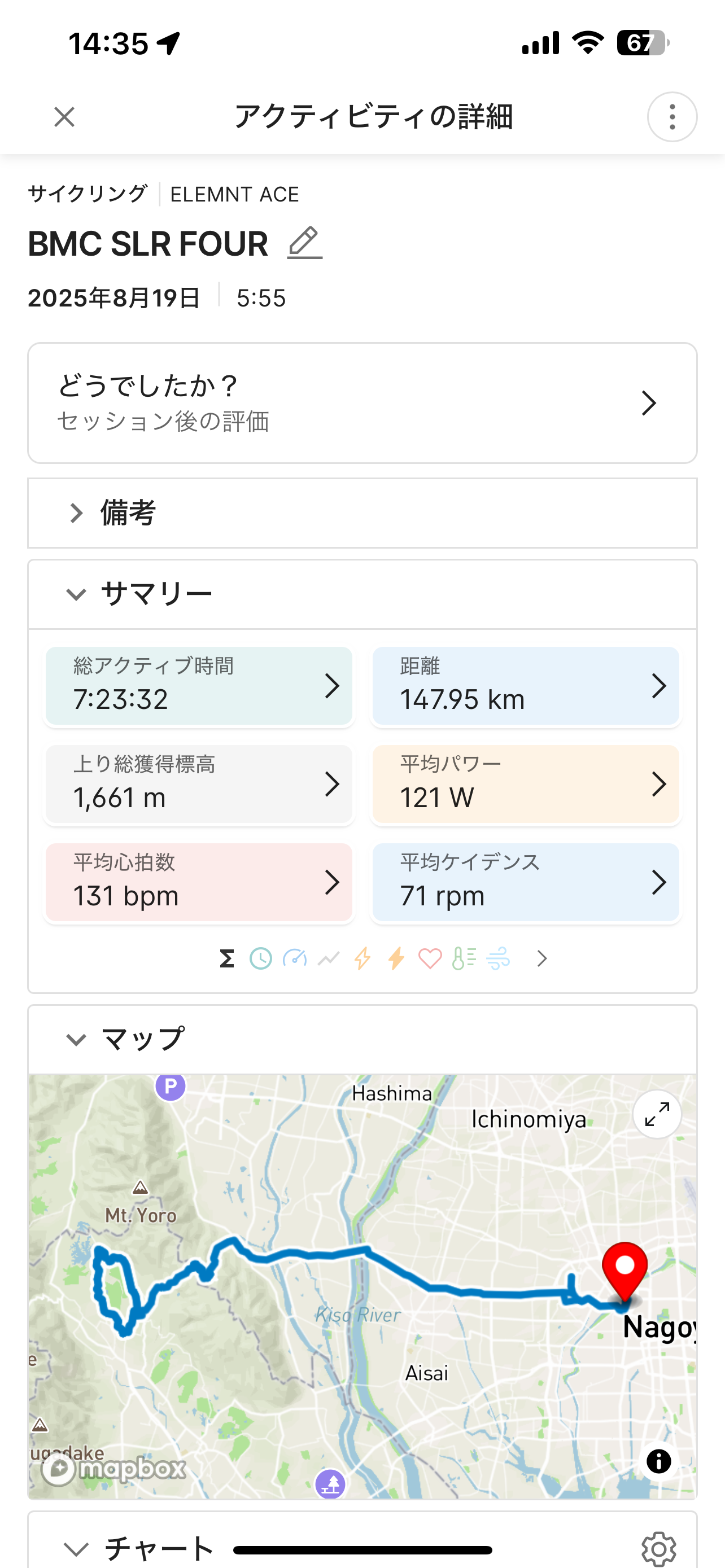Viewport: 725px width, 1568px height.
Task: Close the activity details screen
Action: (x=64, y=117)
